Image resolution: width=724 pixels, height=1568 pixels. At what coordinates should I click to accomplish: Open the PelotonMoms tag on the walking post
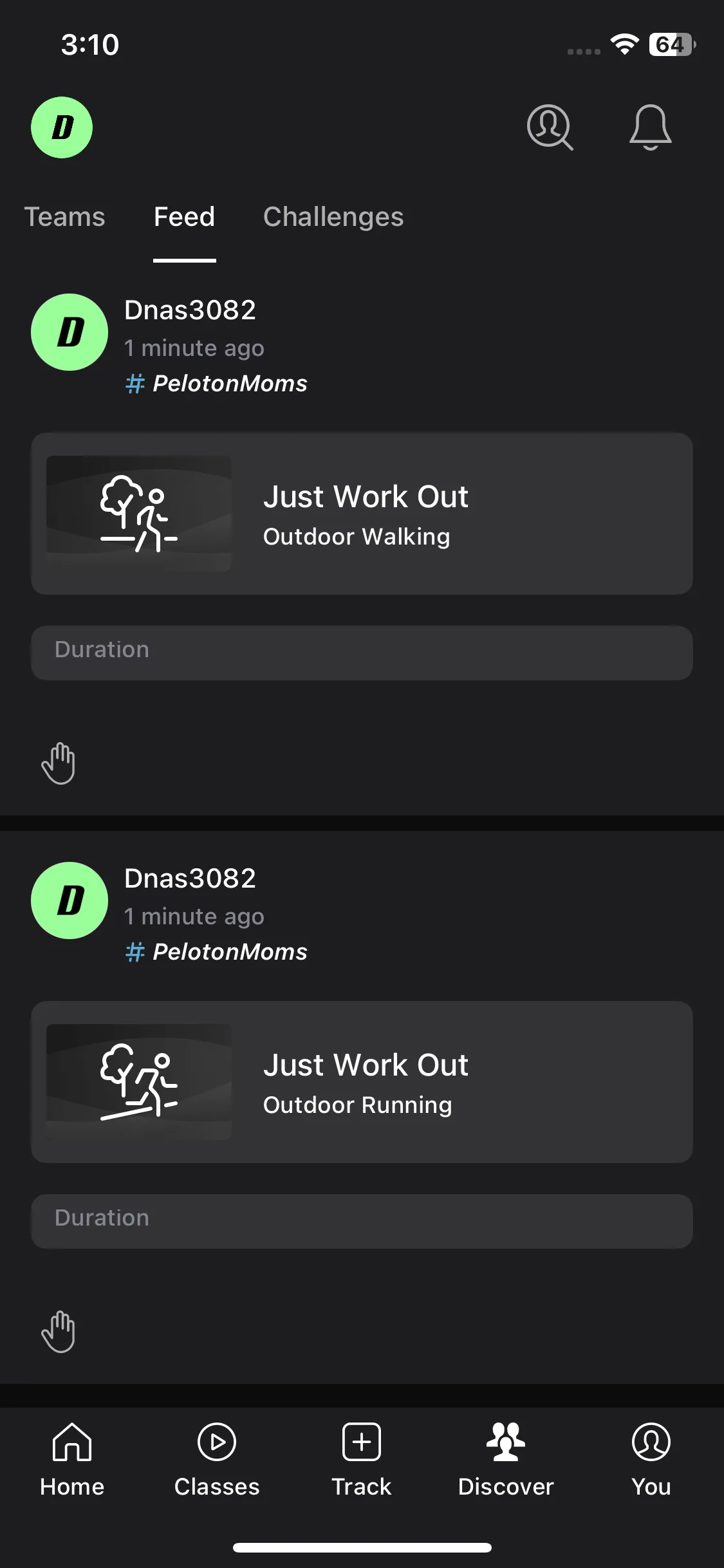[218, 384]
